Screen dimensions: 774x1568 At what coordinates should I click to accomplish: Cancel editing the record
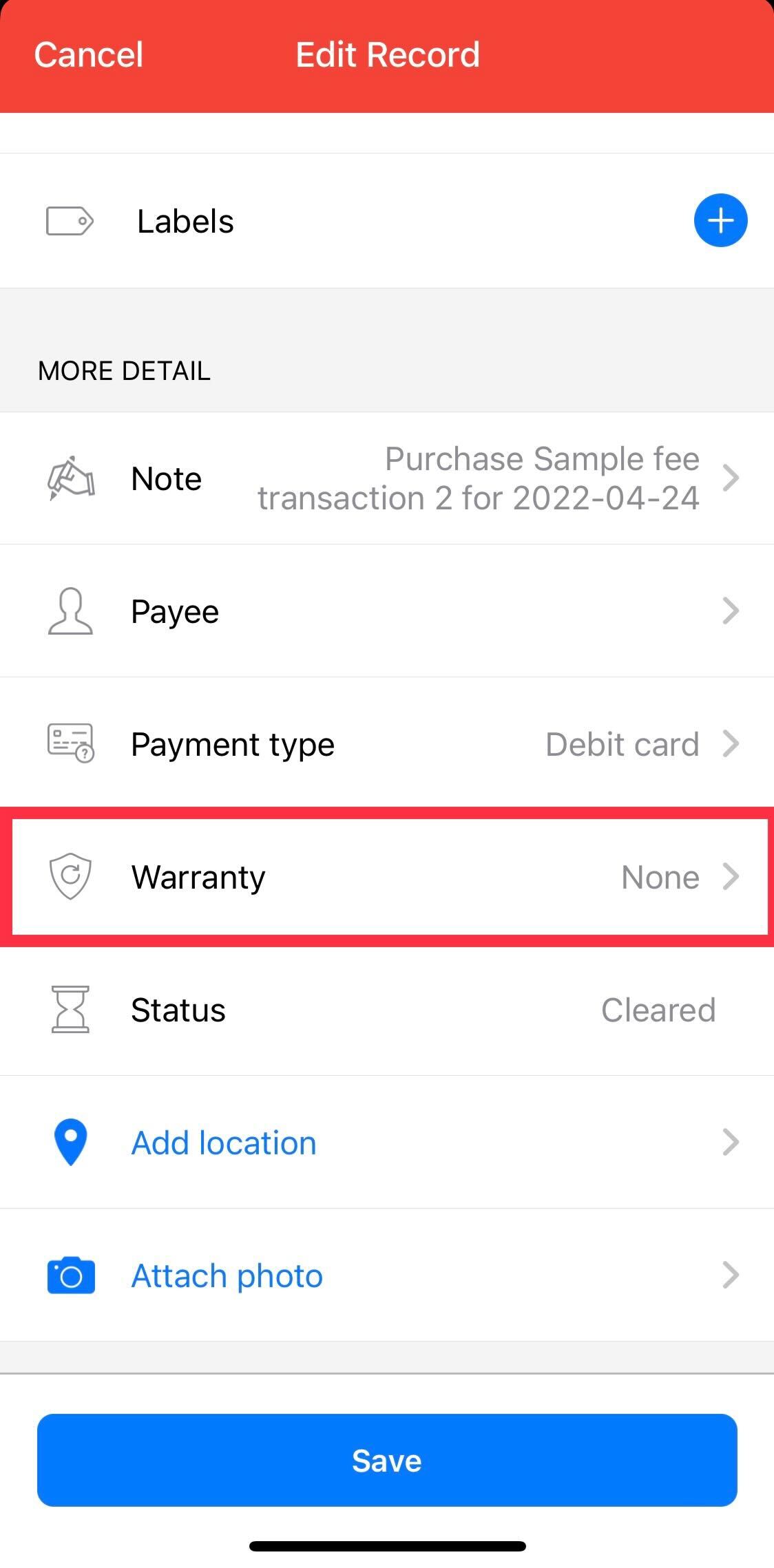tap(89, 55)
